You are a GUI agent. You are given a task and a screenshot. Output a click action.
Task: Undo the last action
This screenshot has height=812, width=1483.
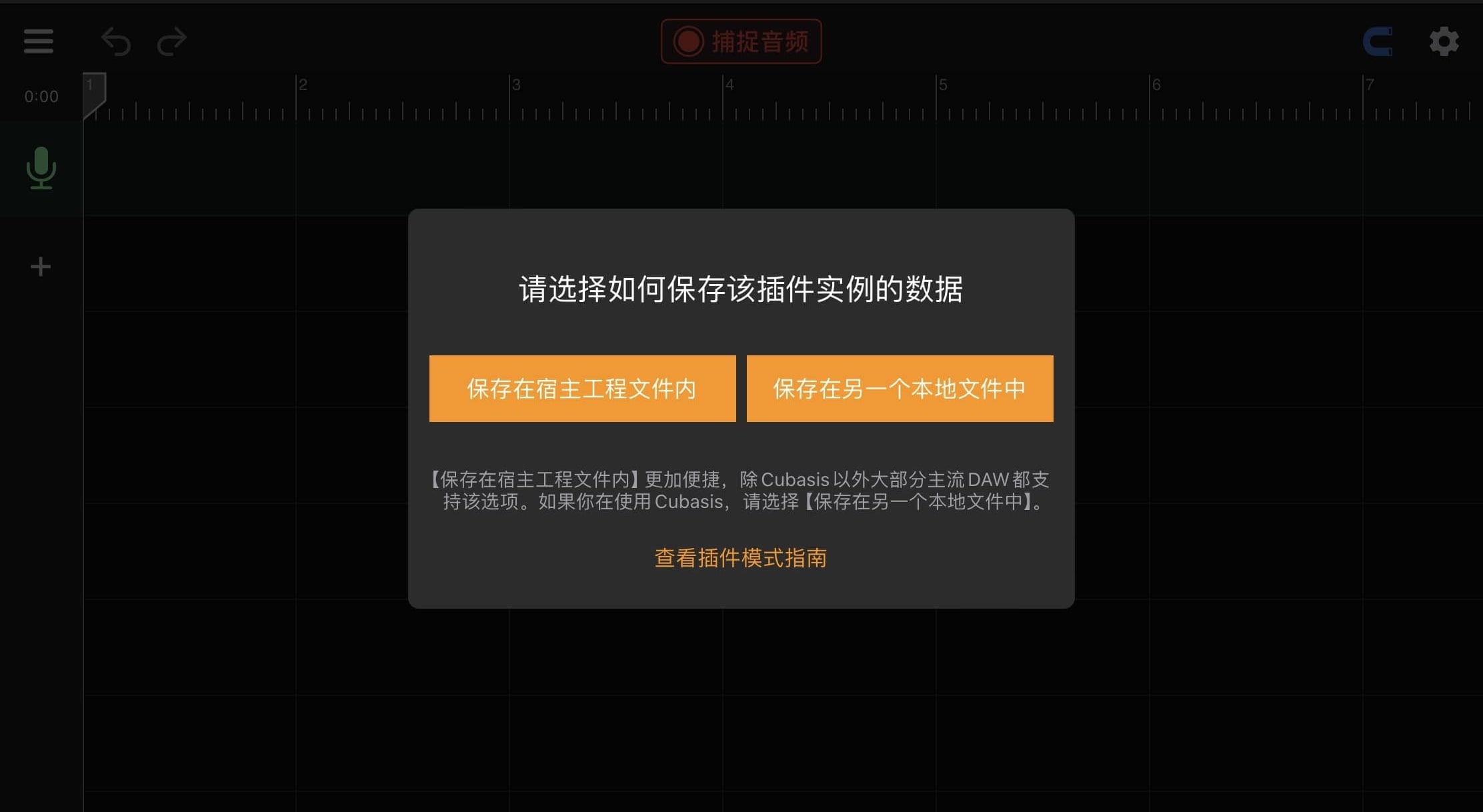coord(116,41)
